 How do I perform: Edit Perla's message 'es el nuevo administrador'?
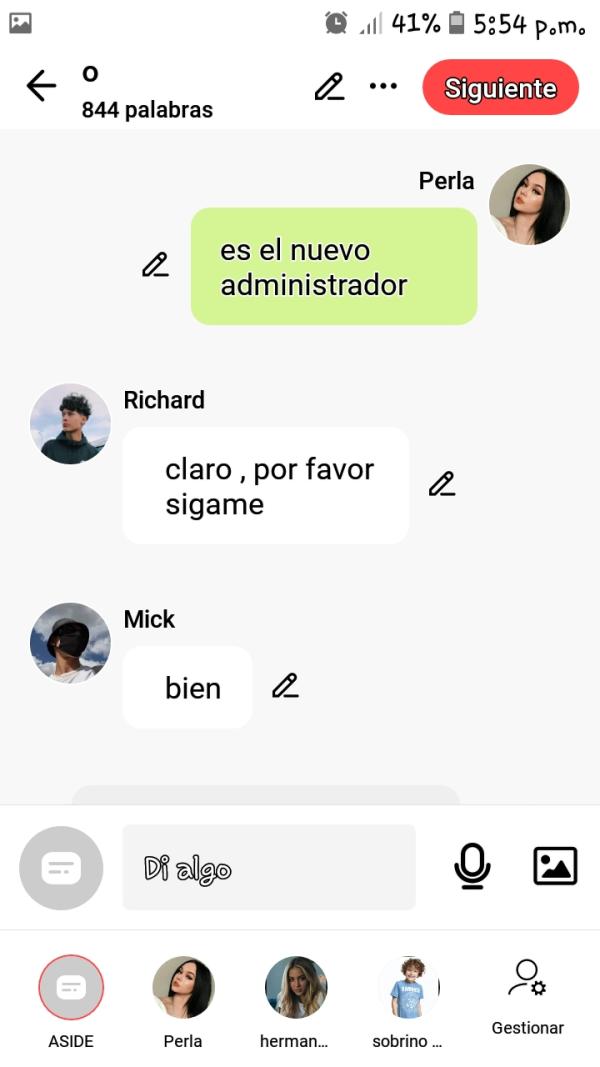tap(155, 265)
